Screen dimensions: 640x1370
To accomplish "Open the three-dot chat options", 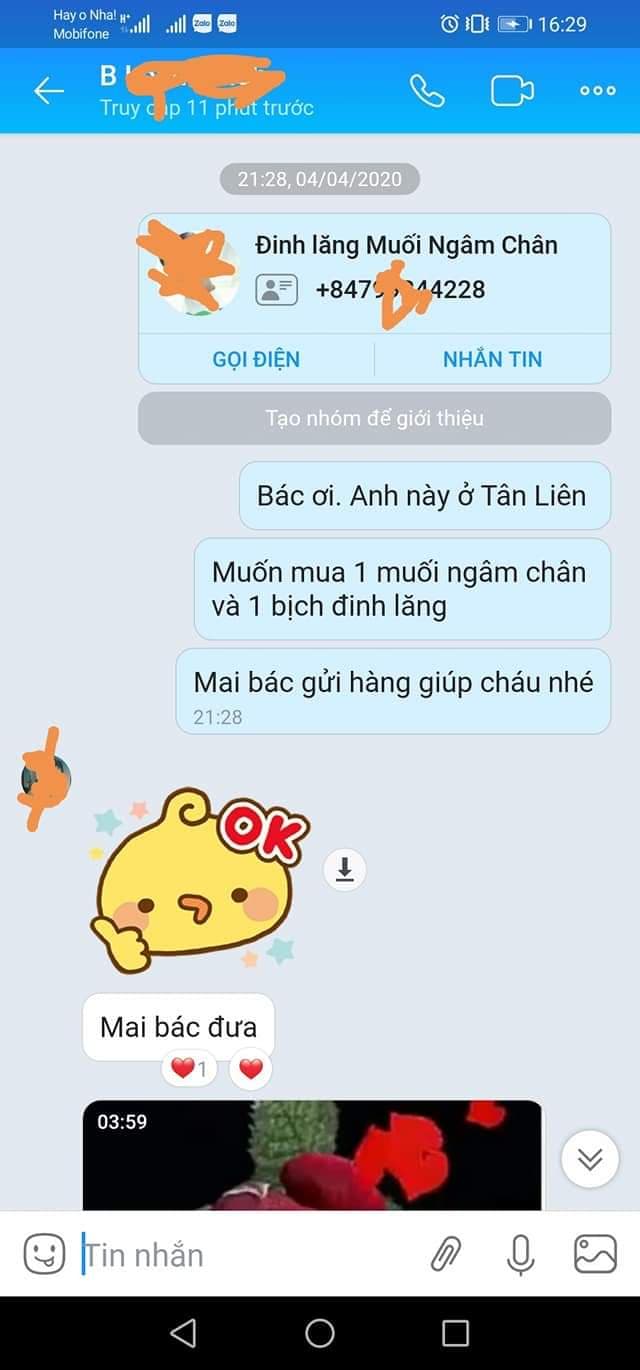I will [597, 91].
